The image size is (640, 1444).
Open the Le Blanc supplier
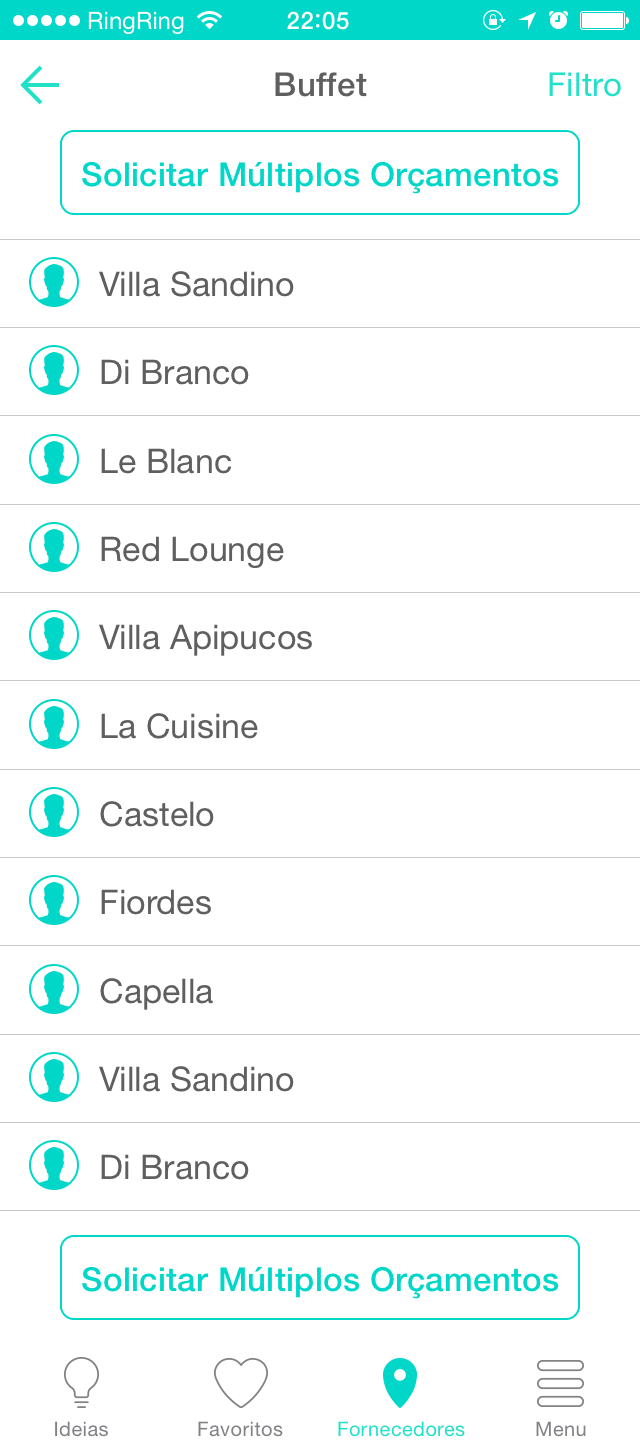(320, 461)
